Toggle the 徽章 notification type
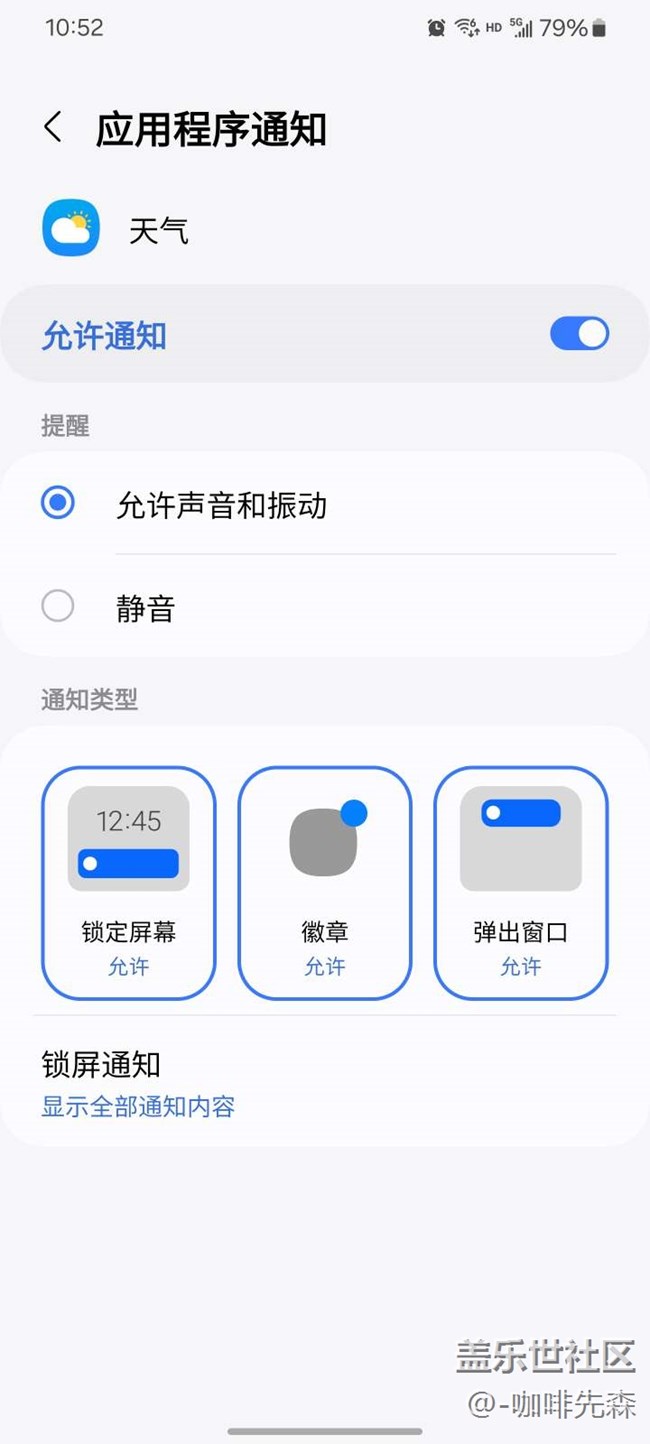The image size is (650, 1444). point(324,882)
